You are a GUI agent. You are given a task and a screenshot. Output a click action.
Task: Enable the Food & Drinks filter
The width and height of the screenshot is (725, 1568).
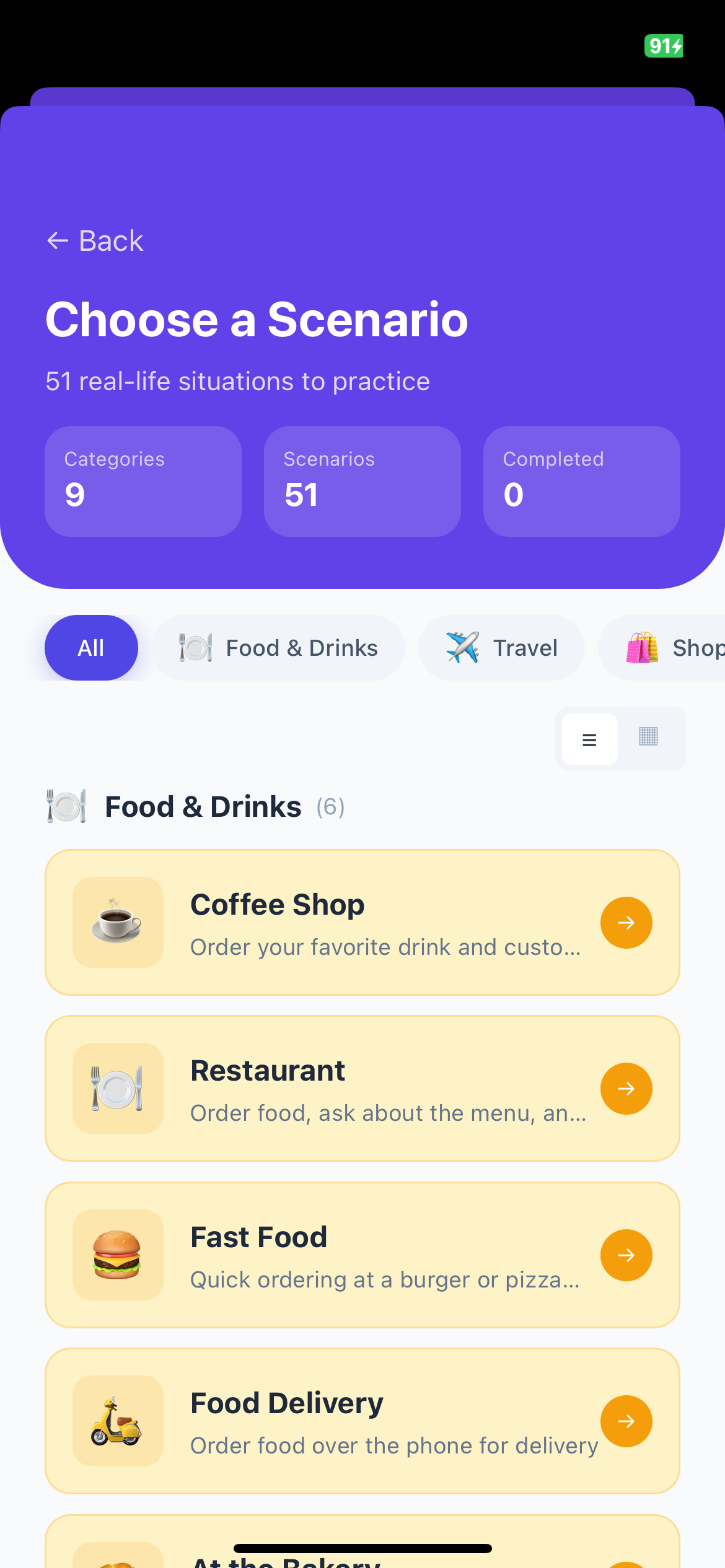click(x=278, y=647)
